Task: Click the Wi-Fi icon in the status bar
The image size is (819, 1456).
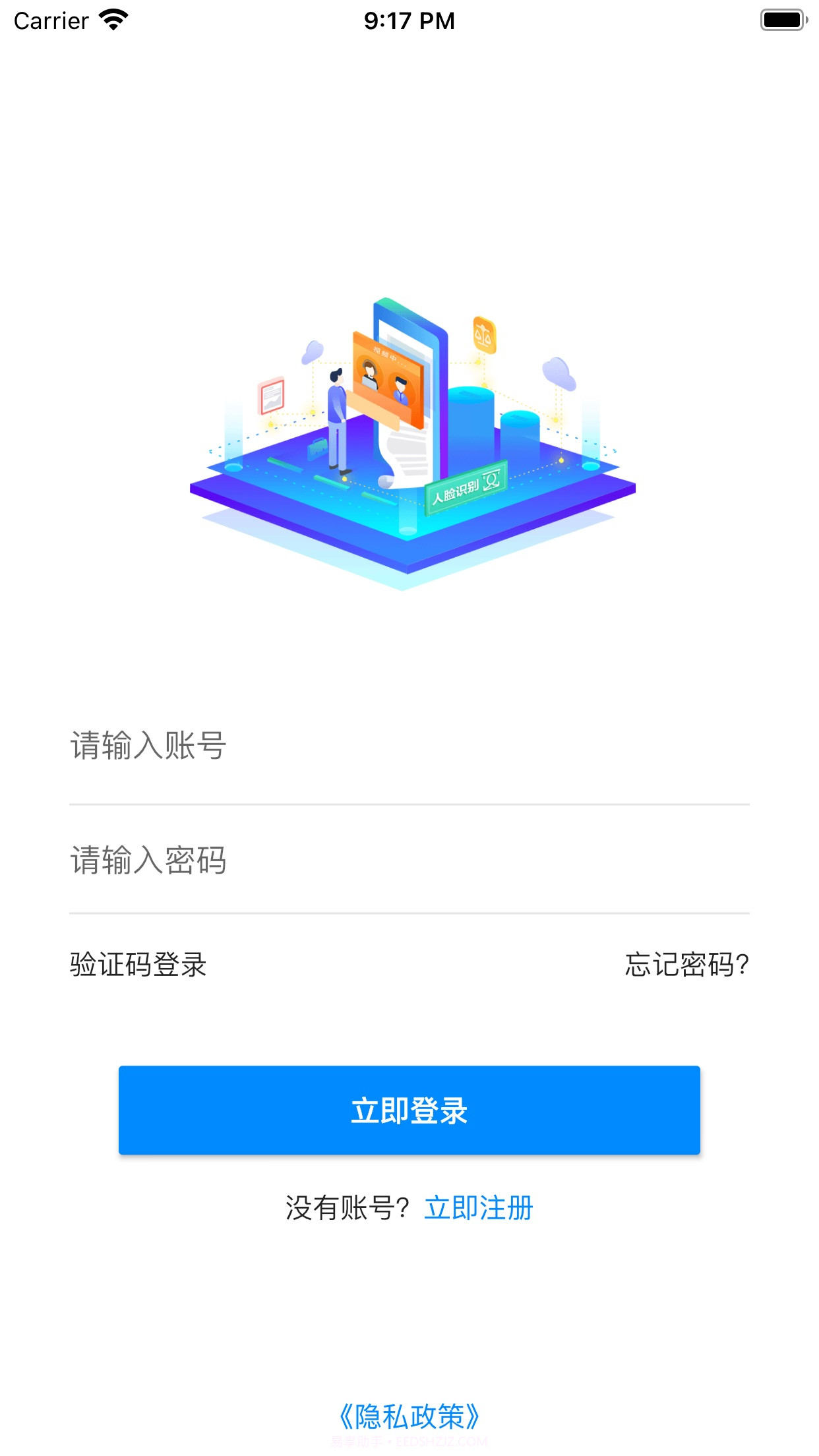Action: tap(113, 20)
